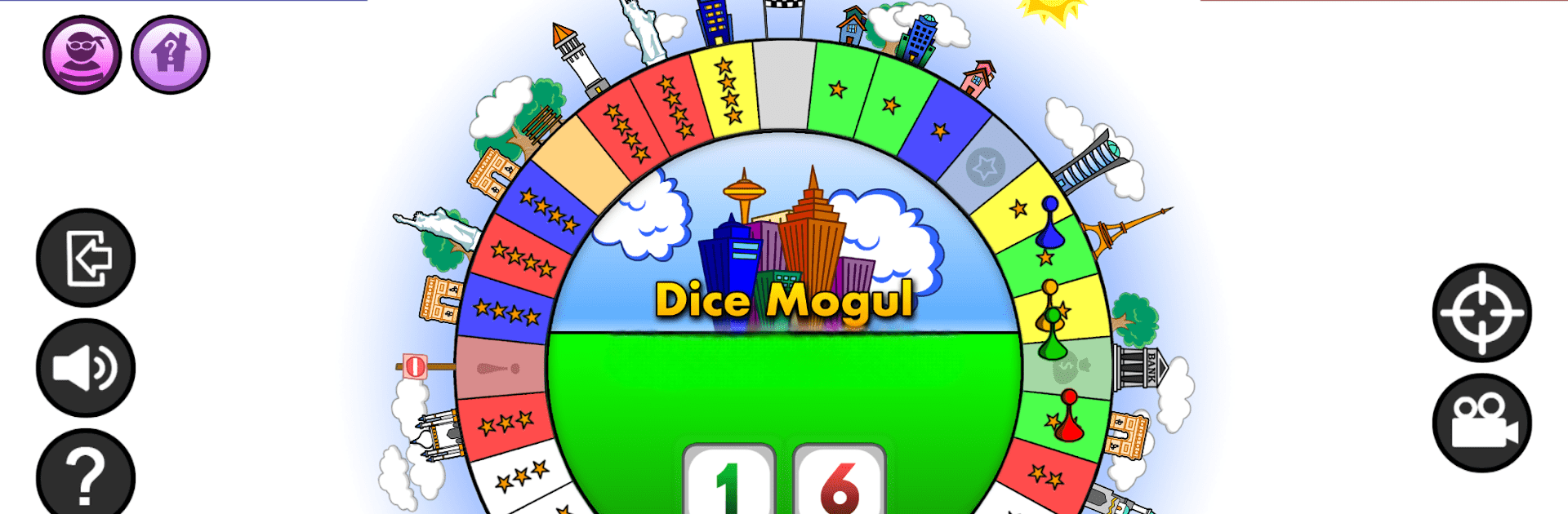Image resolution: width=1568 pixels, height=514 pixels.
Task: Tap the red die showing 6
Action: (839, 481)
